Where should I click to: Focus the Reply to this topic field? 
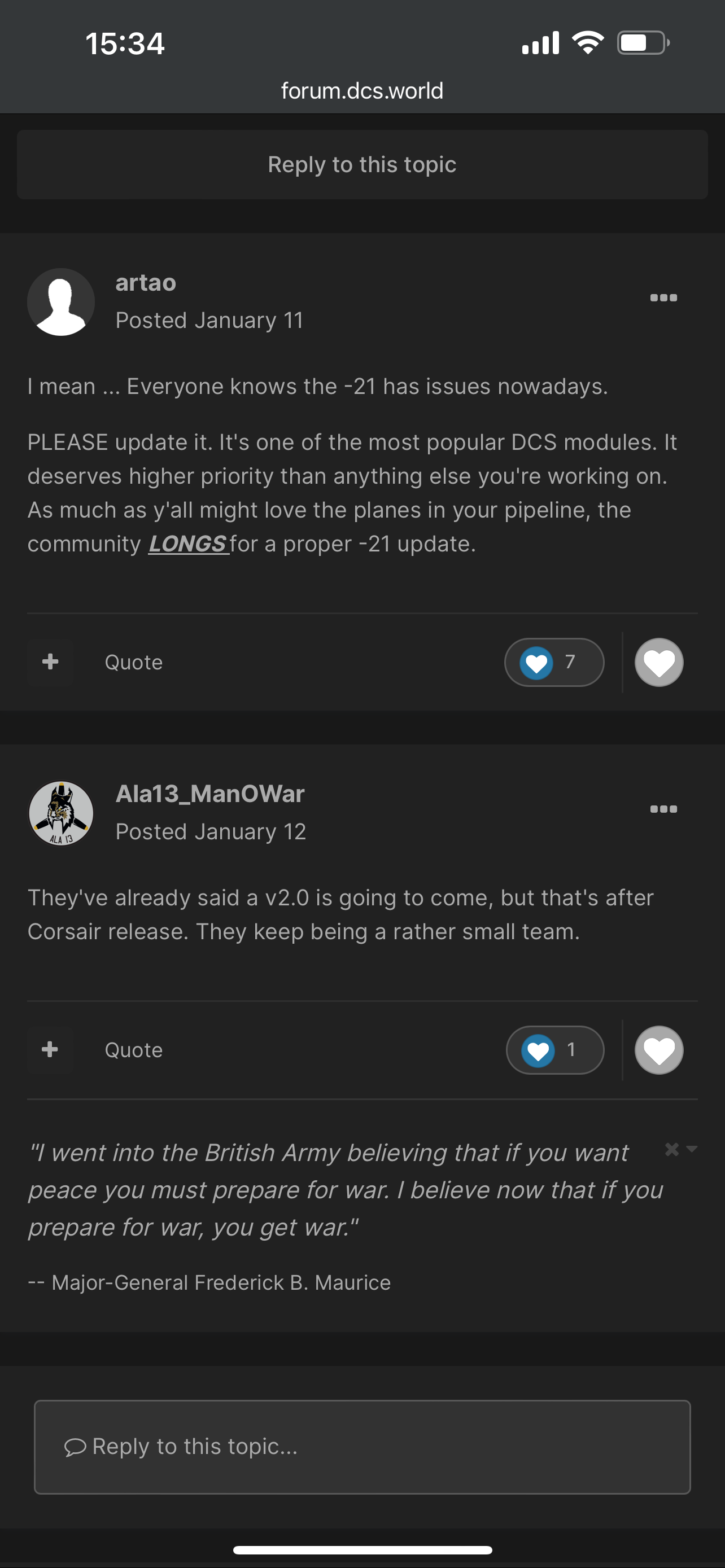click(362, 1447)
